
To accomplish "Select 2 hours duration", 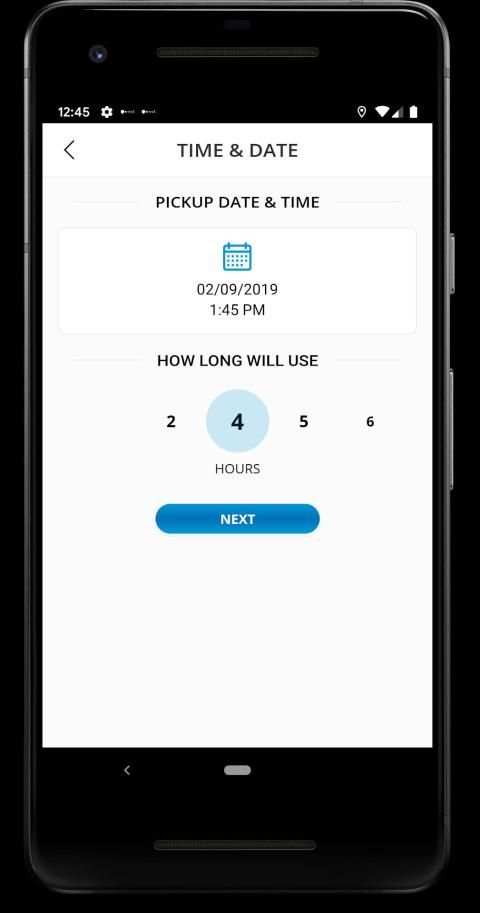I will click(x=171, y=422).
